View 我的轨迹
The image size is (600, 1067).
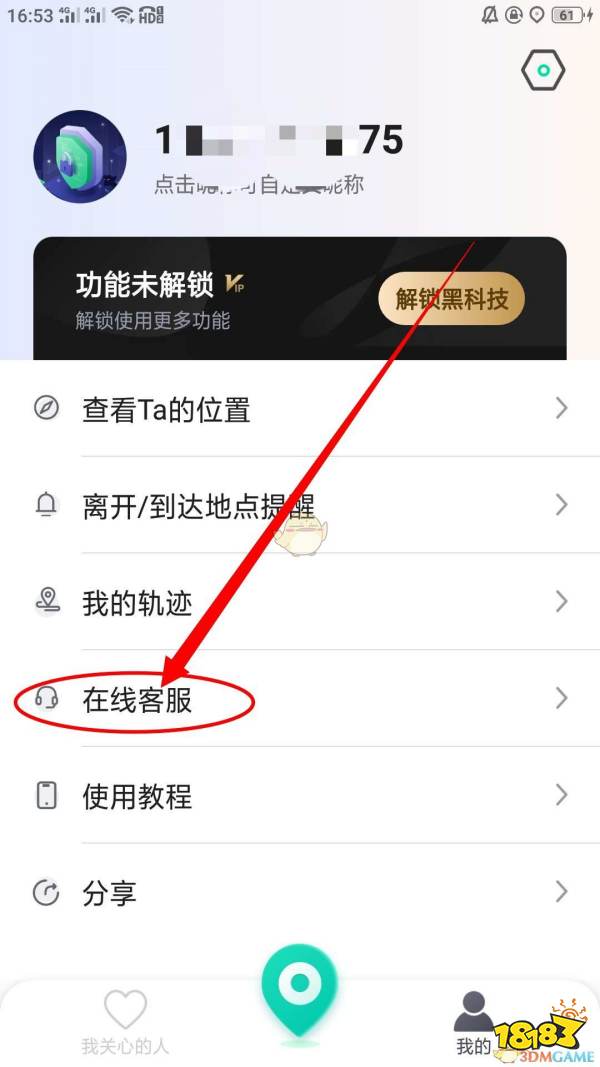pyautogui.click(x=300, y=602)
